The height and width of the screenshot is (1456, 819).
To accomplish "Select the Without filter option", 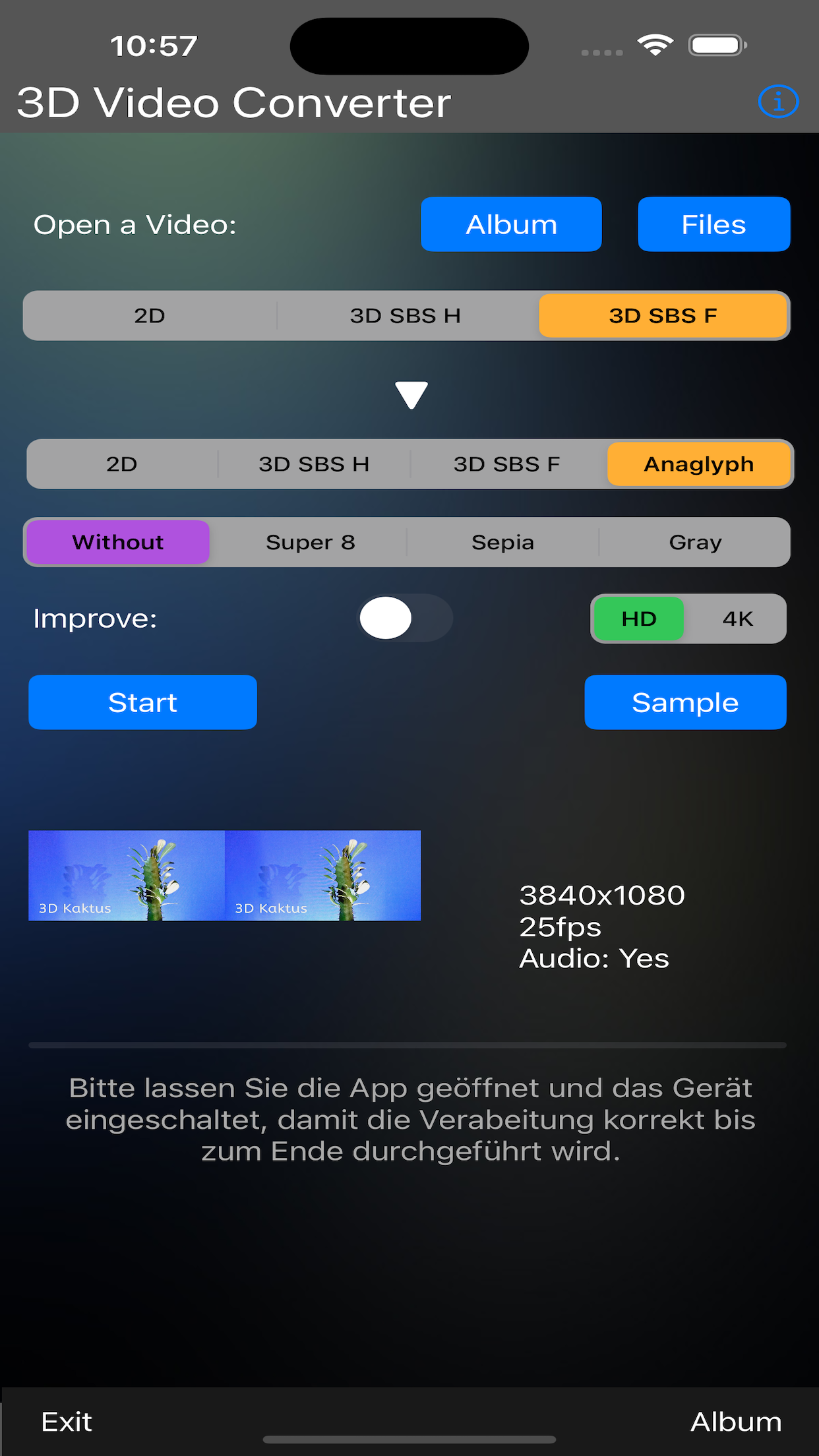I will pyautogui.click(x=118, y=542).
